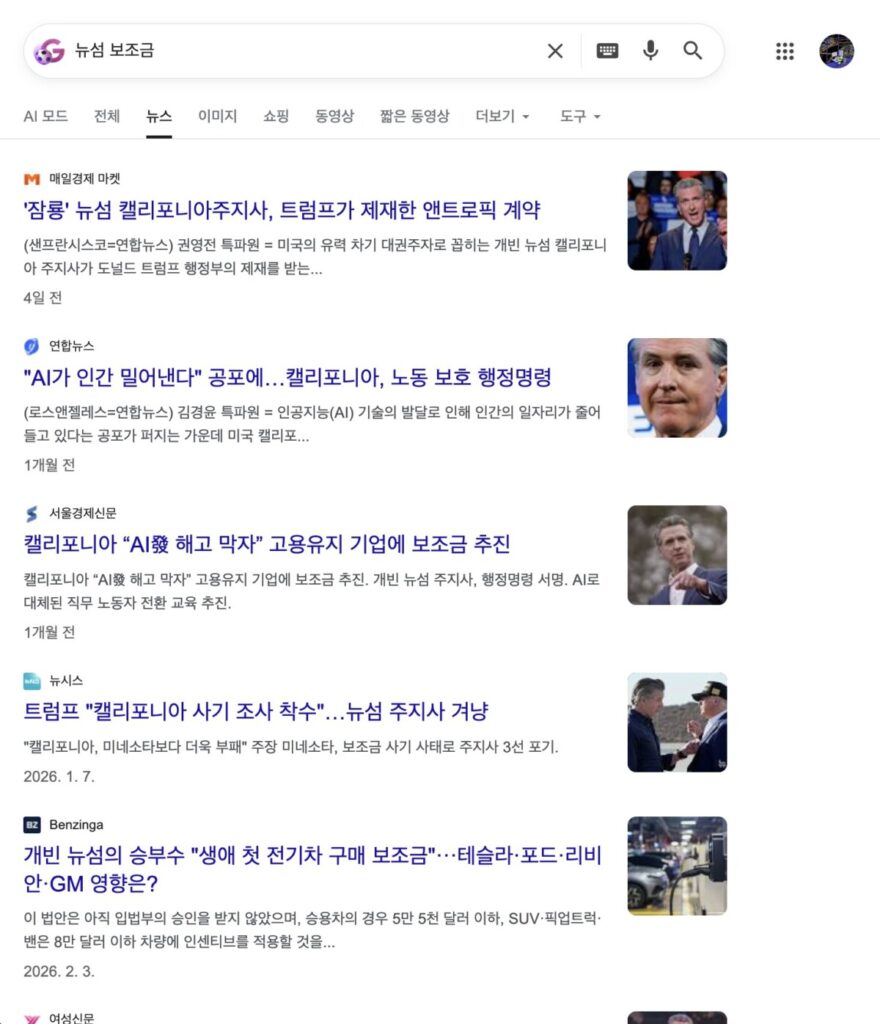Open the Benzinga article on 전기차 구매 보조금
This screenshot has width=880, height=1024.
pyautogui.click(x=313, y=869)
